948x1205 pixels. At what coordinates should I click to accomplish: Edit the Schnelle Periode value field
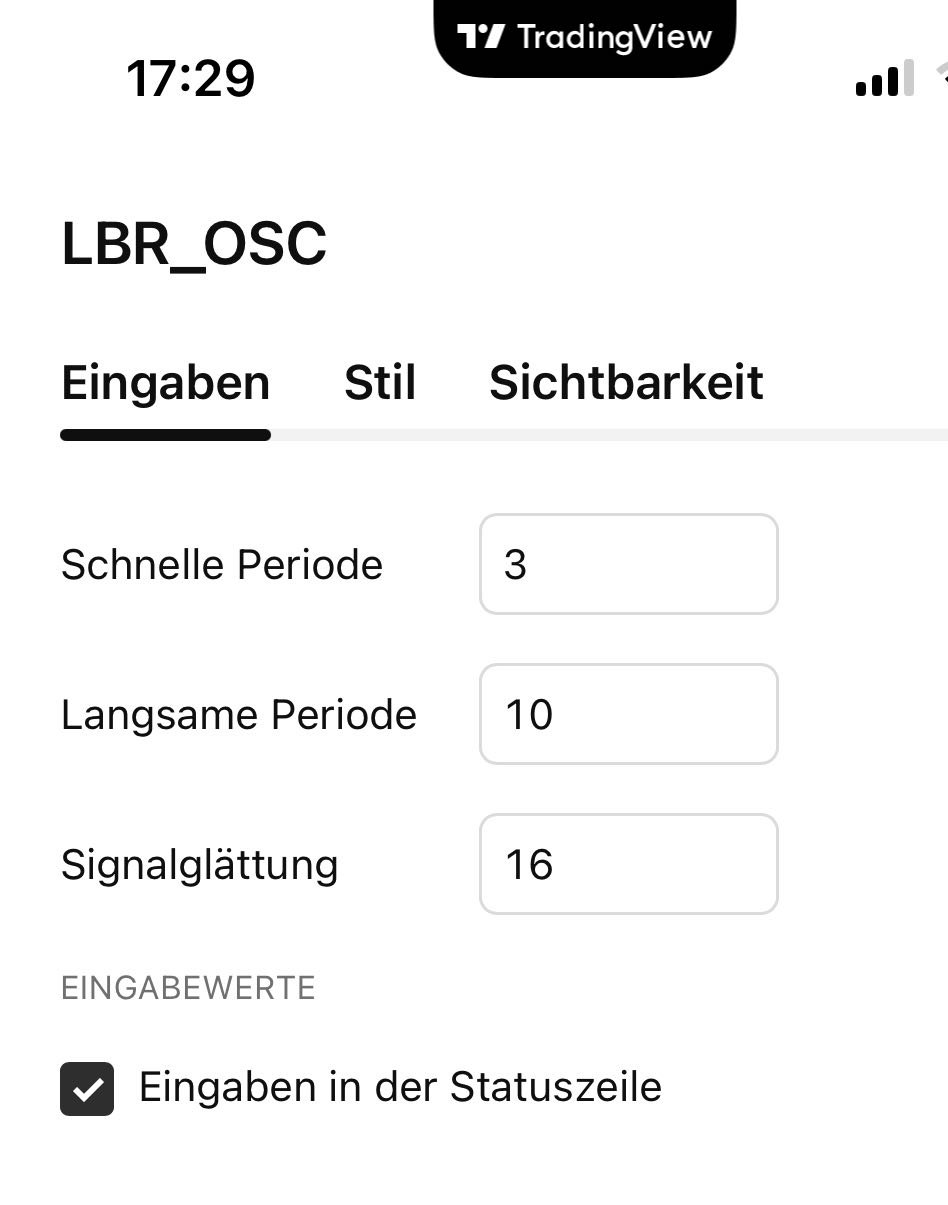click(x=628, y=564)
